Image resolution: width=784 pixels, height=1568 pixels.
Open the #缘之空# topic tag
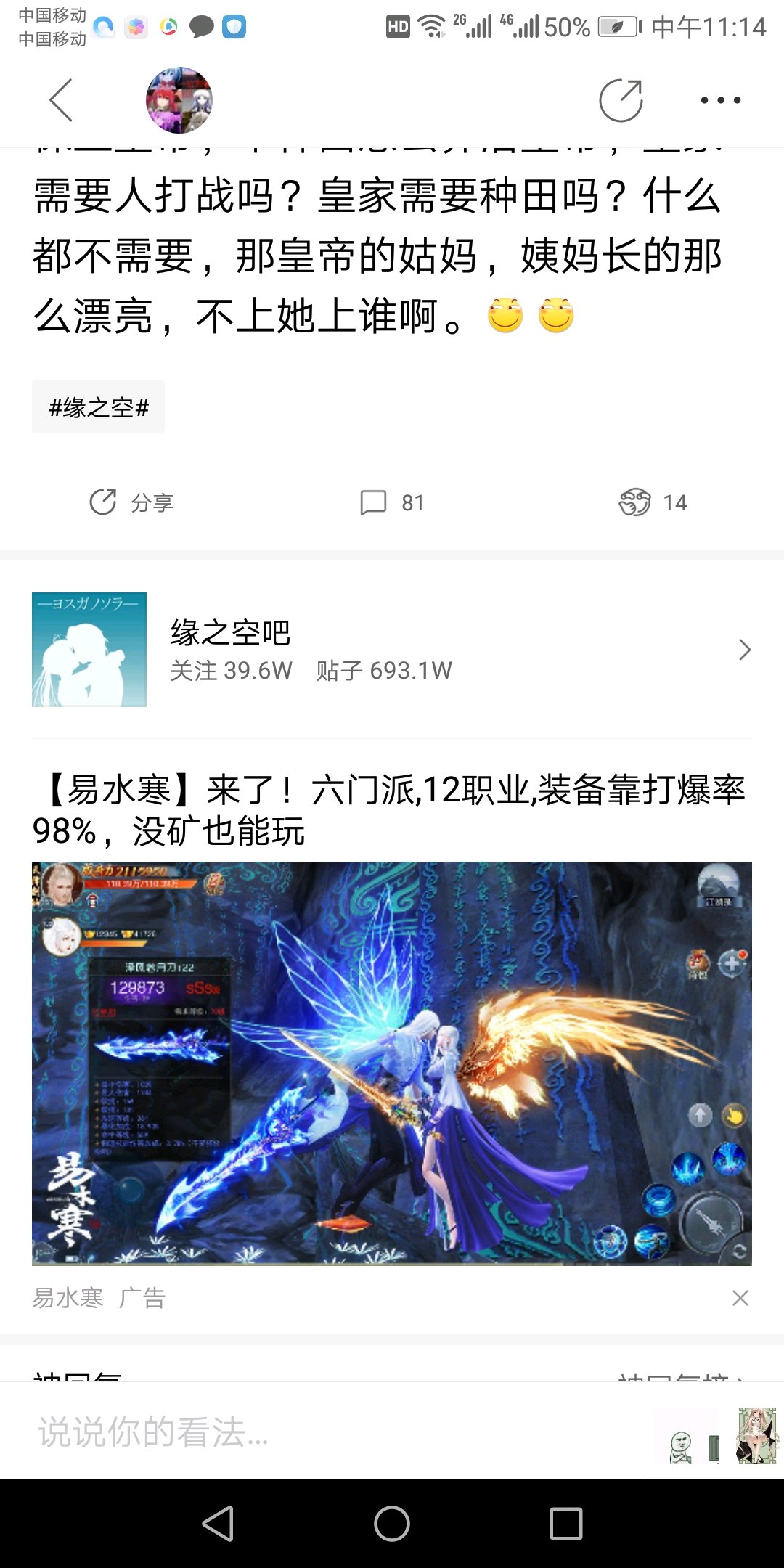98,407
